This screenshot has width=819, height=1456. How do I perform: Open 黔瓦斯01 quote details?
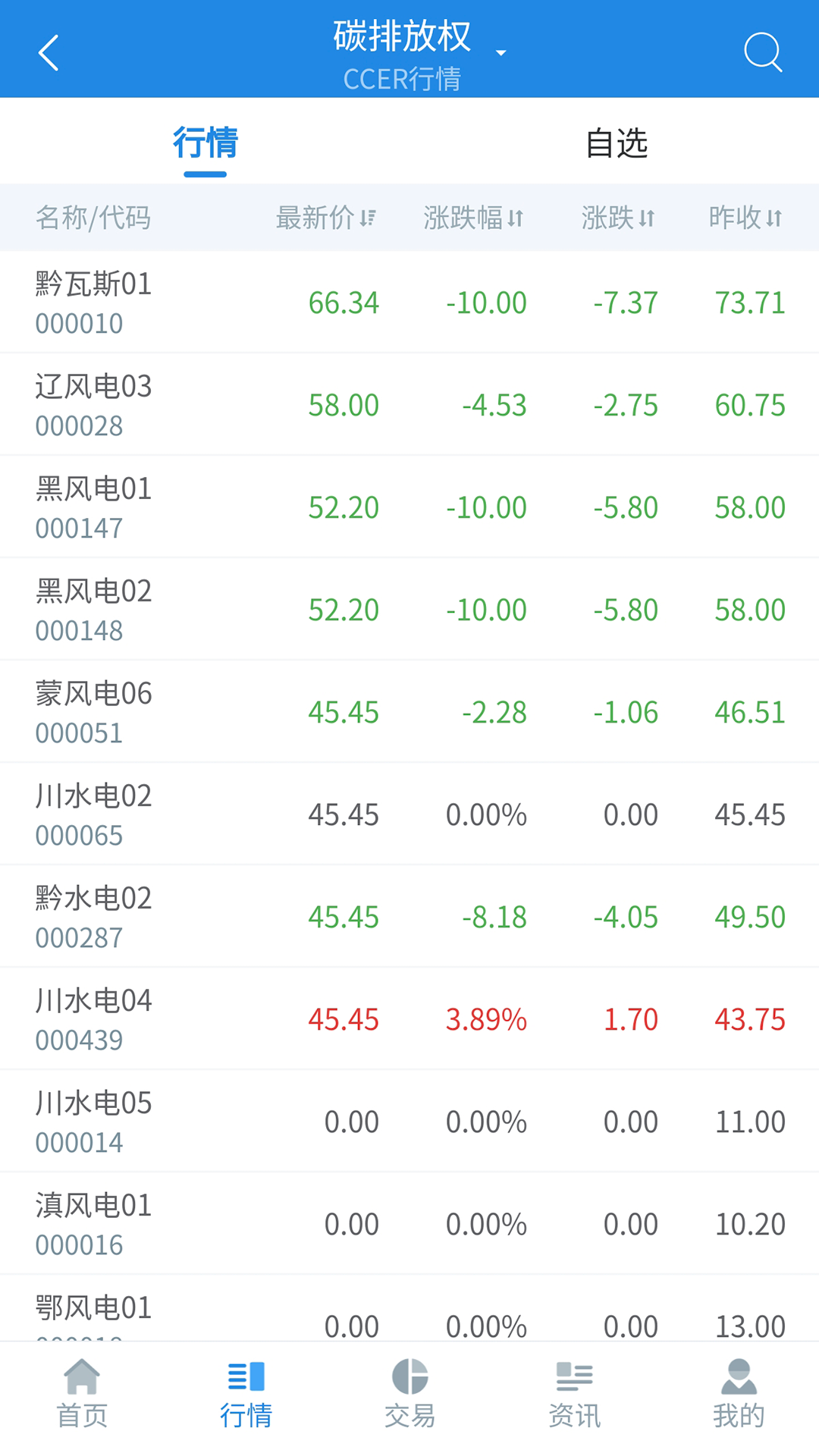click(x=409, y=303)
